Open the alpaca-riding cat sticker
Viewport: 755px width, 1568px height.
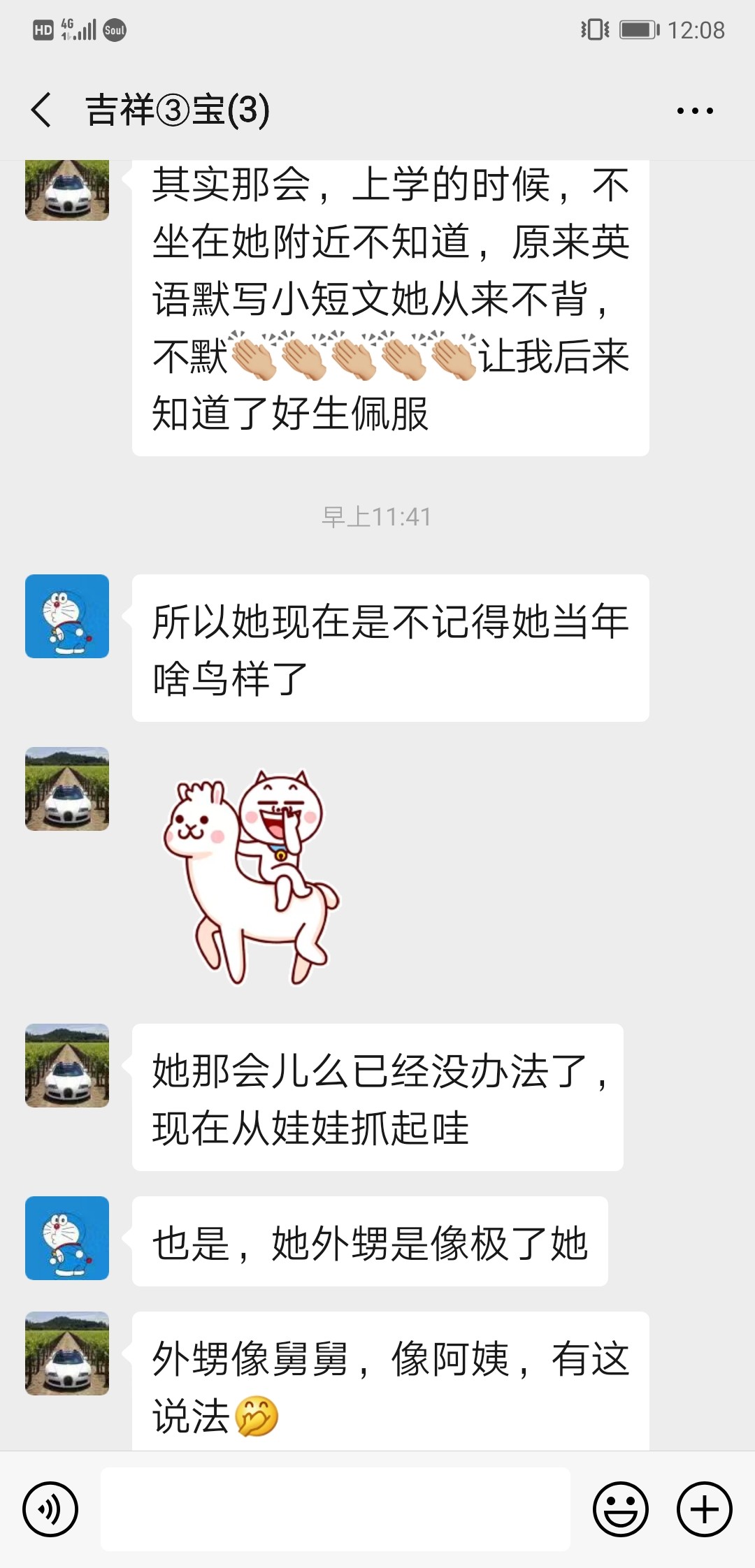252,877
